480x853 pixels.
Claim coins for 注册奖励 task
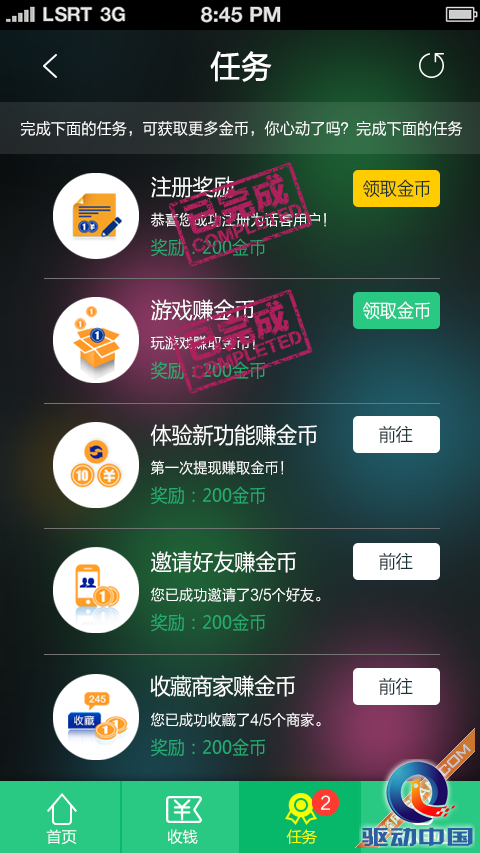click(396, 189)
